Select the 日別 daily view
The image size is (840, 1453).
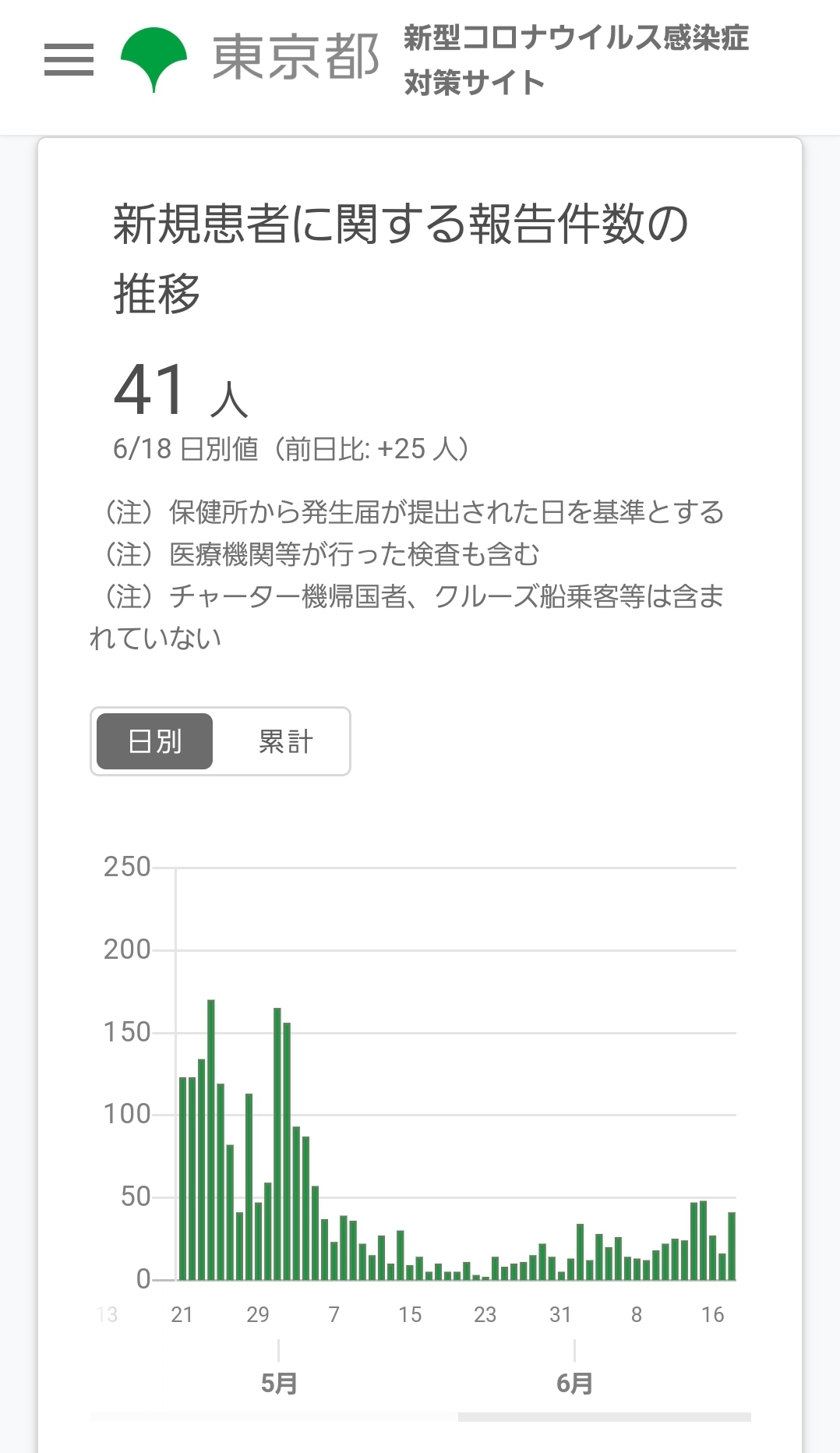(154, 741)
